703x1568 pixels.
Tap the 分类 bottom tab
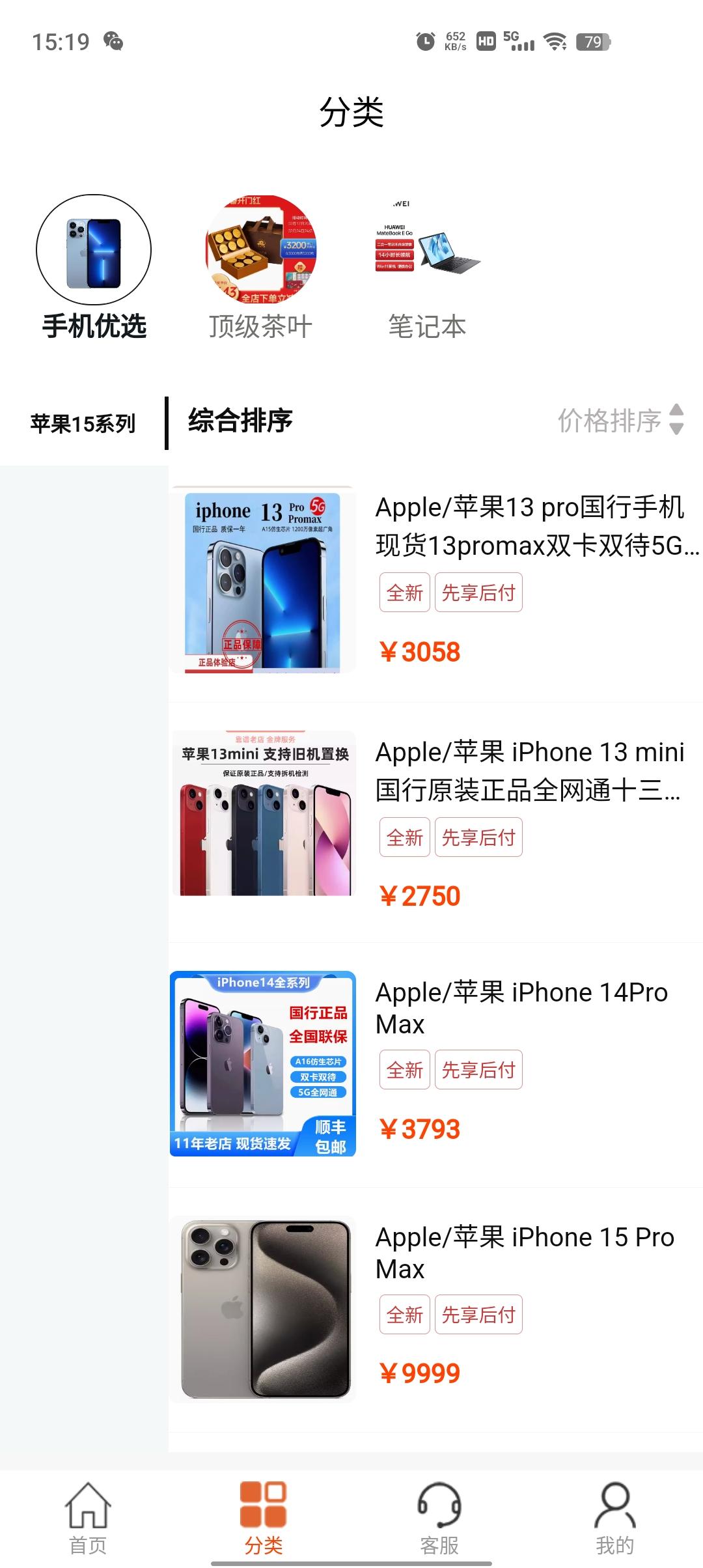[x=263, y=1519]
